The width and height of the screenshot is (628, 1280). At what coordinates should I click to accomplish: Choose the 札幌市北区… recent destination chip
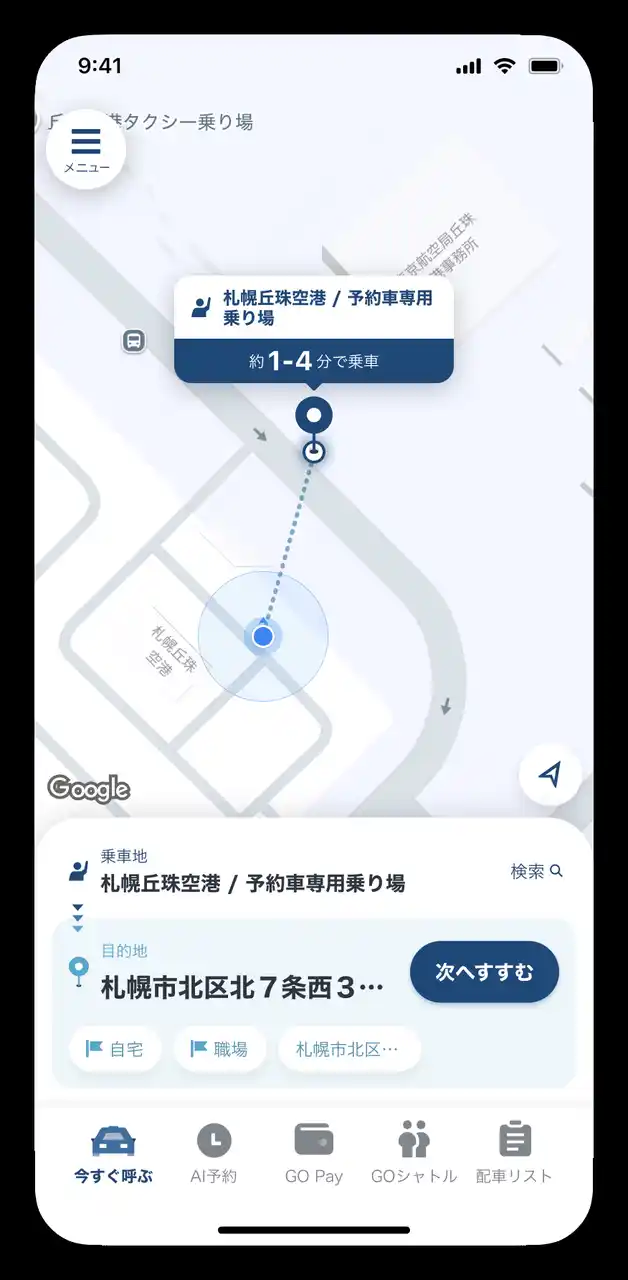tap(348, 1049)
